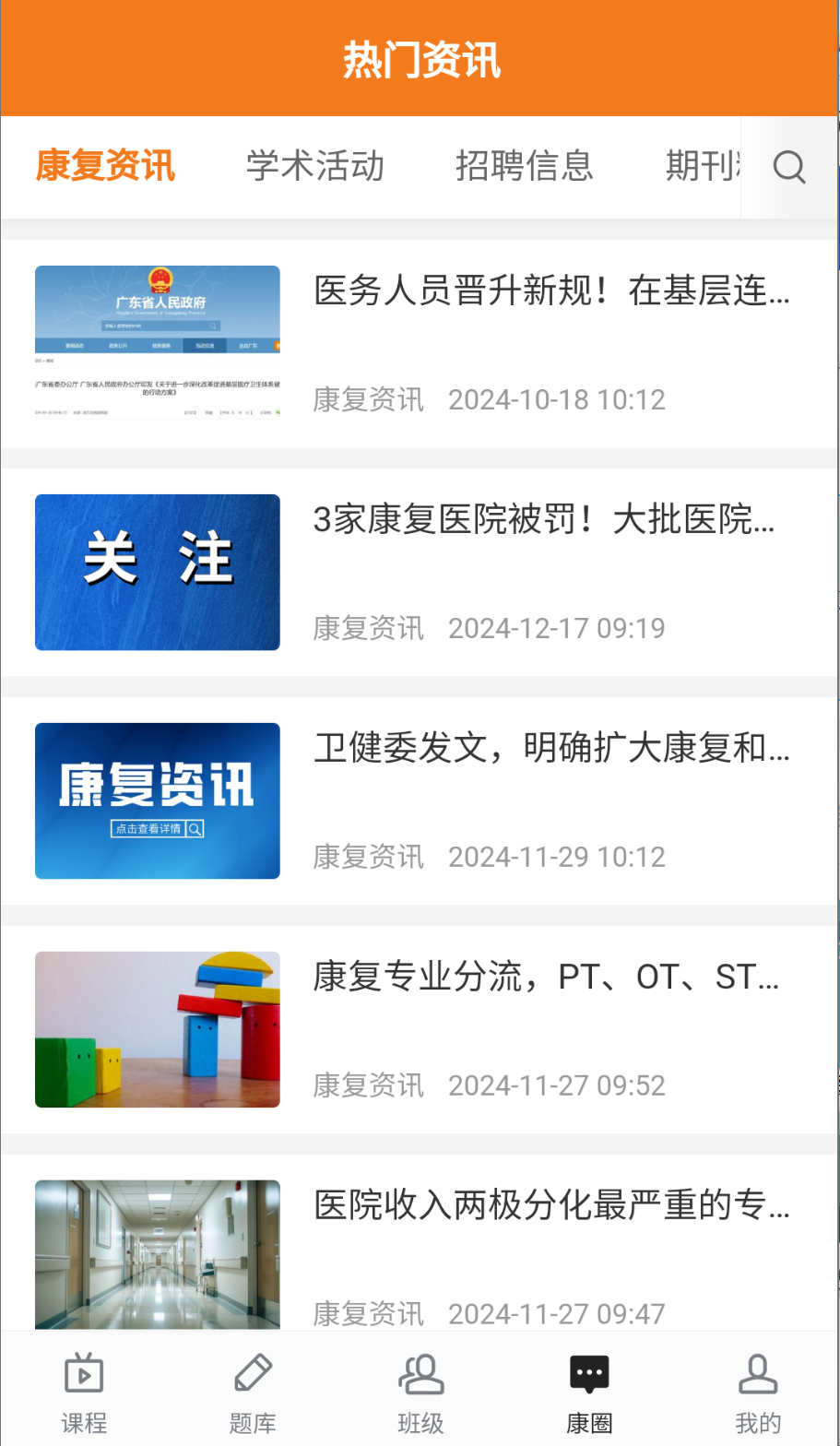Tap the hospital corridor photo thumbnail
840x1446 pixels.
click(x=157, y=1254)
